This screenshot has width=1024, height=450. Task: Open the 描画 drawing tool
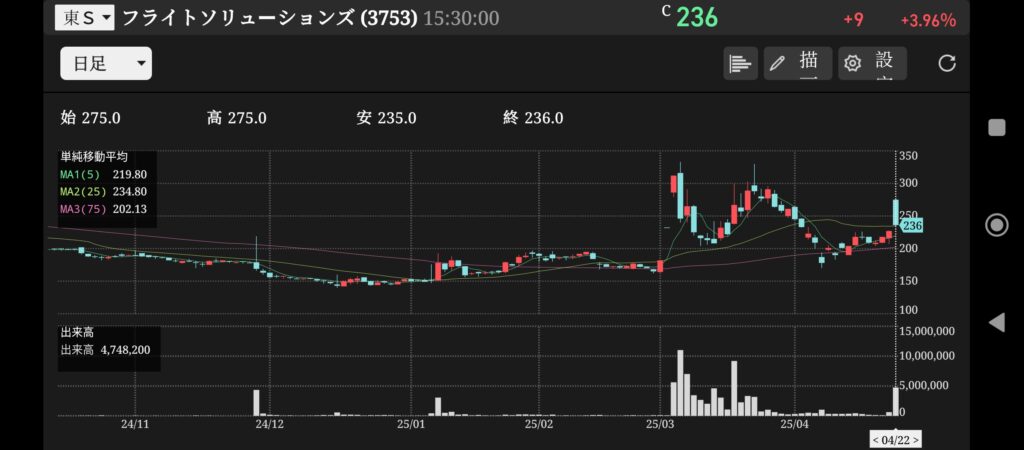(x=798, y=64)
